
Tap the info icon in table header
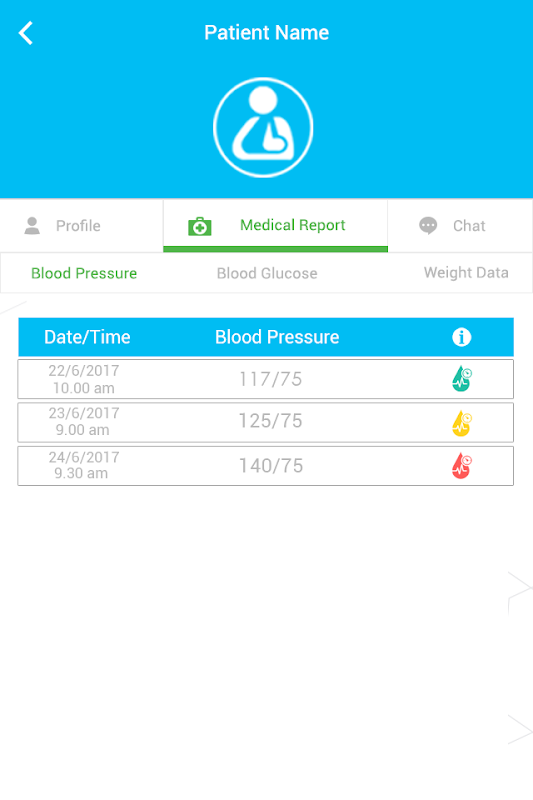(x=462, y=337)
